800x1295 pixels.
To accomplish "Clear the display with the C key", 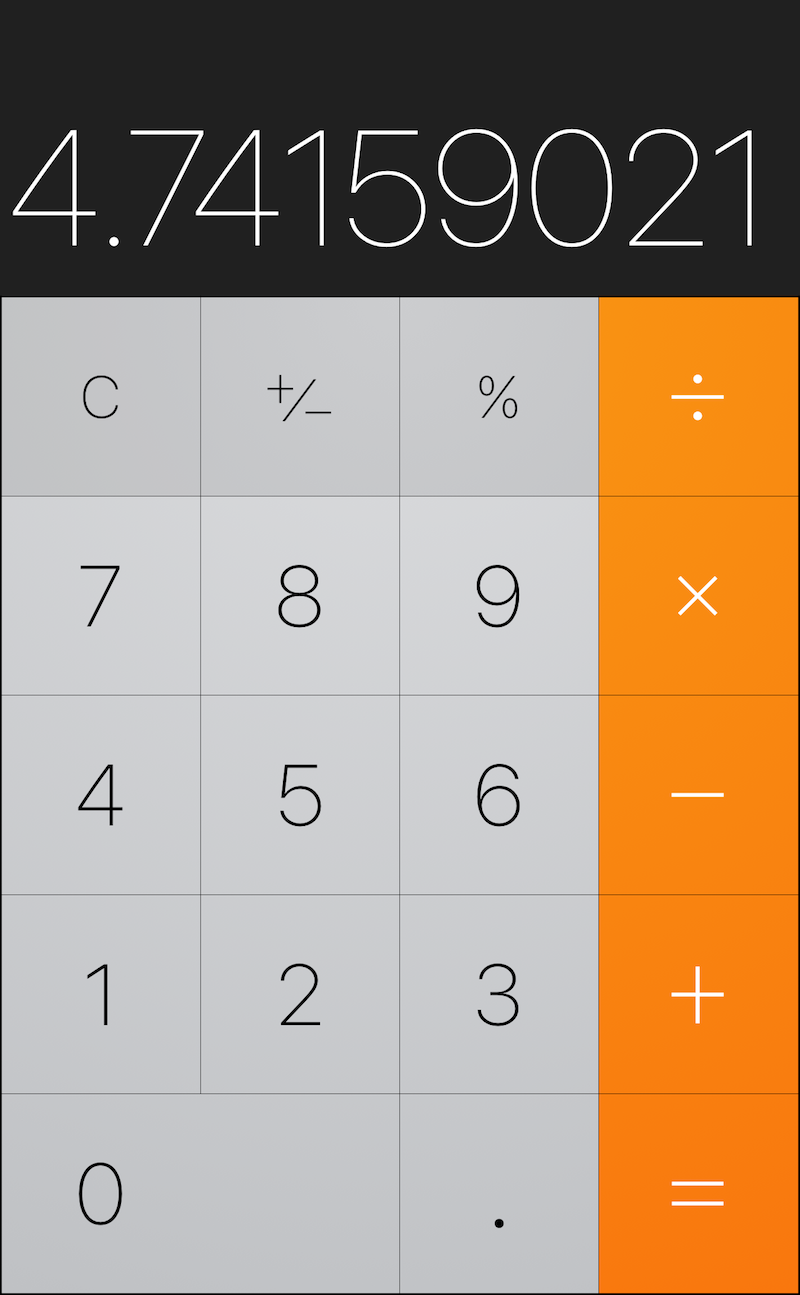I will click(100, 397).
